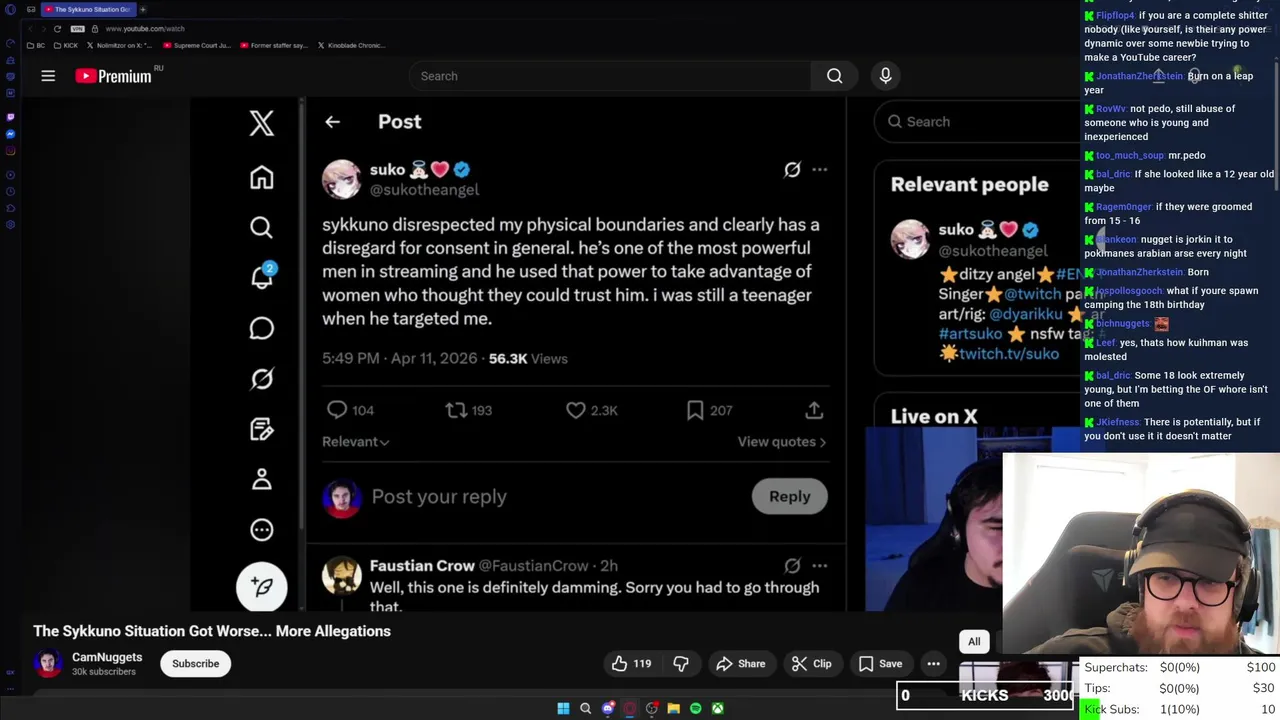
Task: Run search with the magnifier button
Action: point(834,76)
